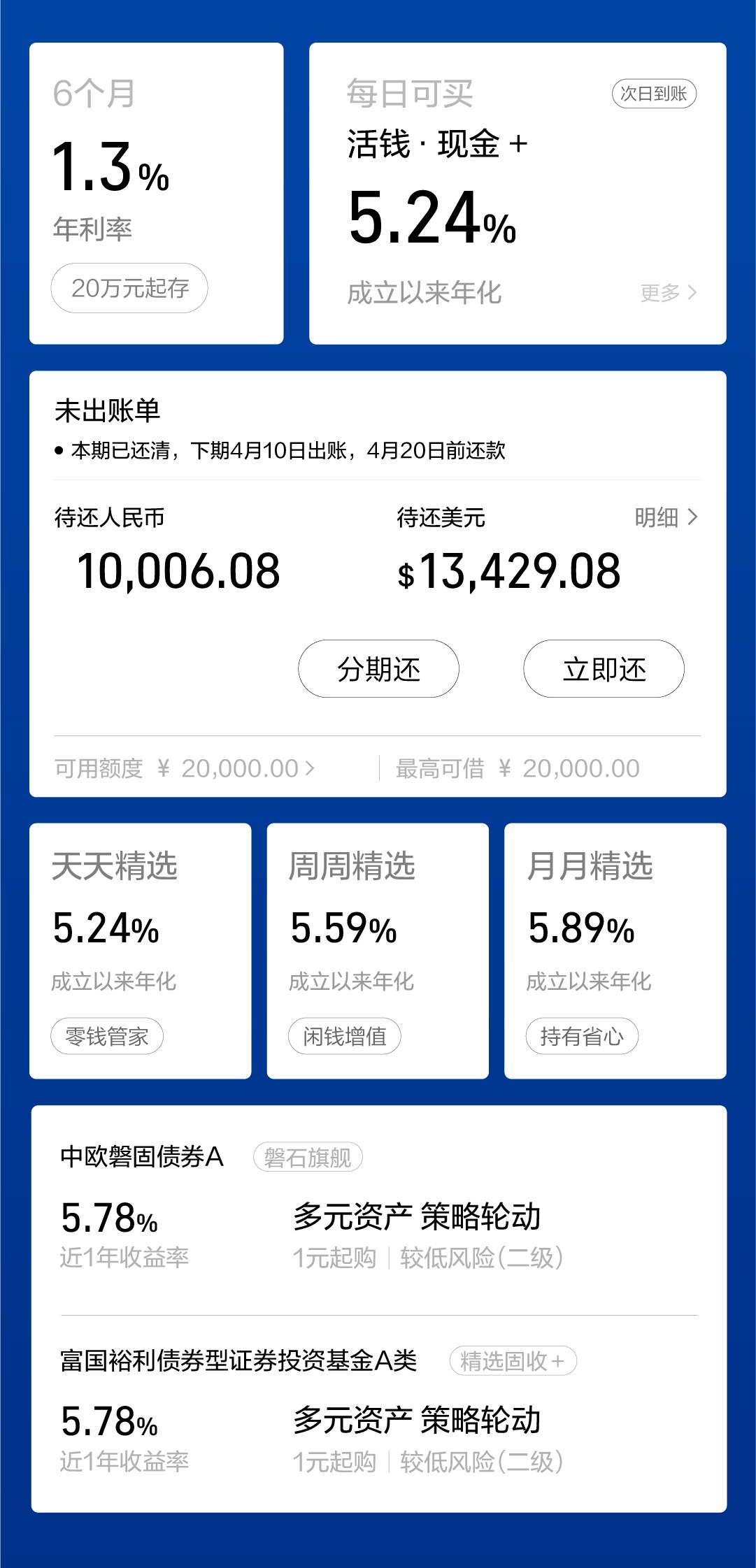Open the 更多 link on 活钱·现金+ card
756x1568 pixels.
tap(661, 294)
